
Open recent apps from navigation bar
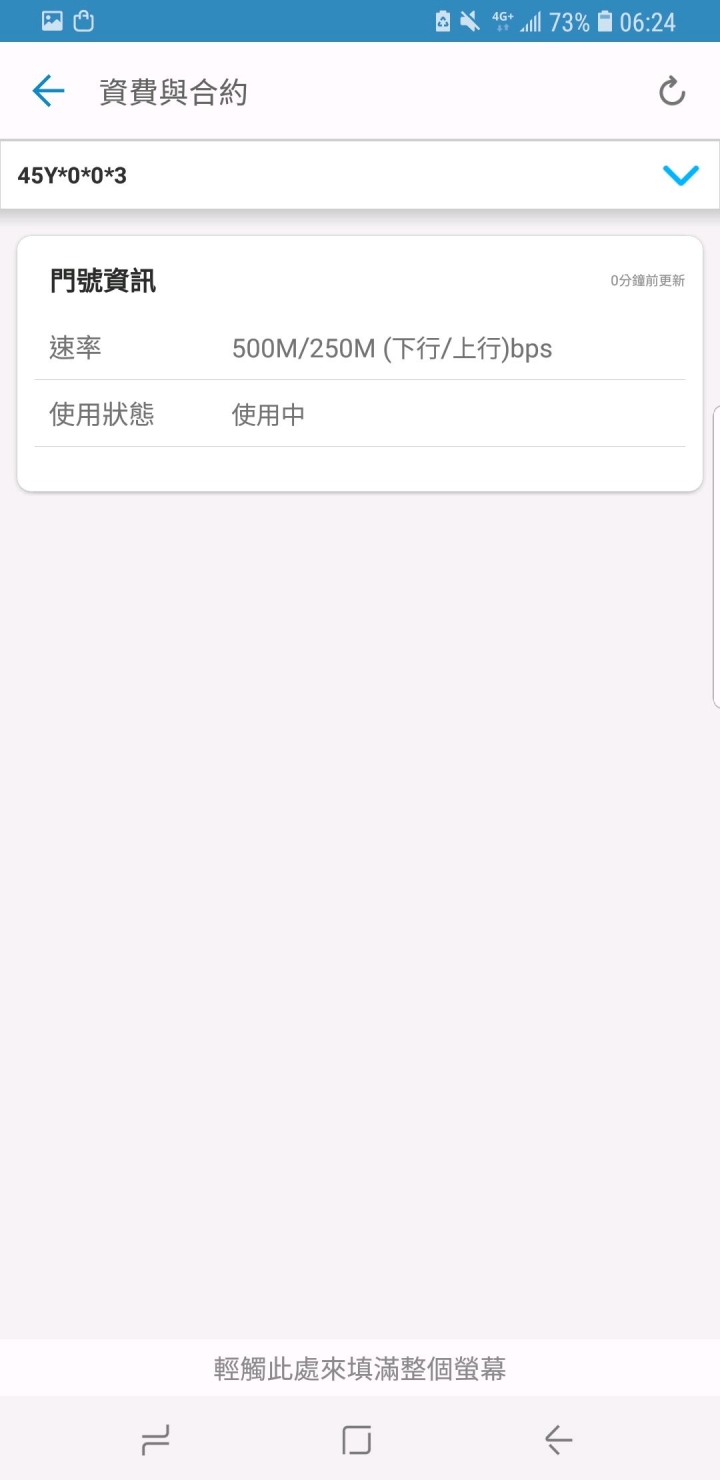pyautogui.click(x=156, y=1440)
